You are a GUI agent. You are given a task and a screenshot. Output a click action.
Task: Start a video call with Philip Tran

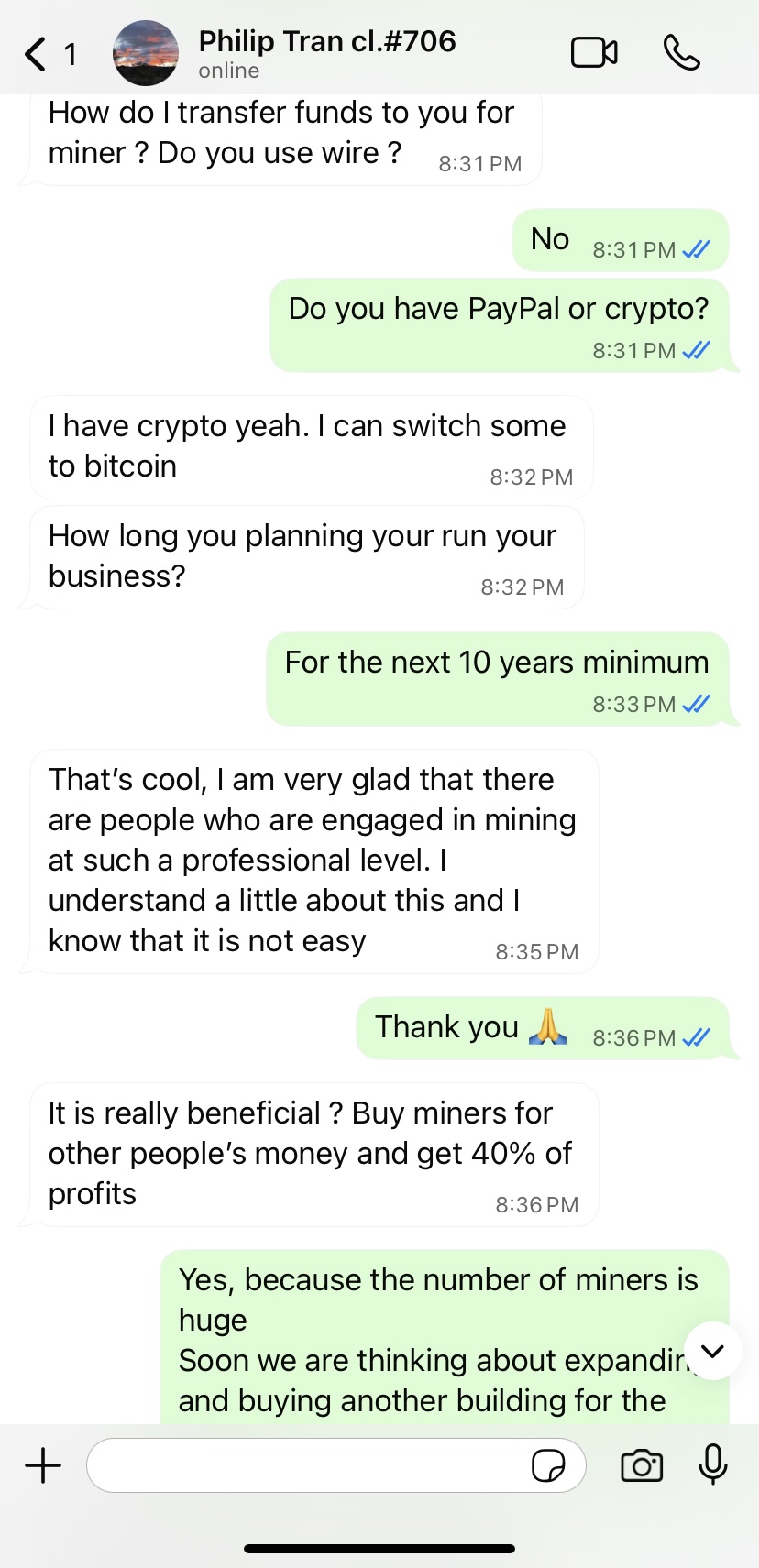tap(594, 53)
